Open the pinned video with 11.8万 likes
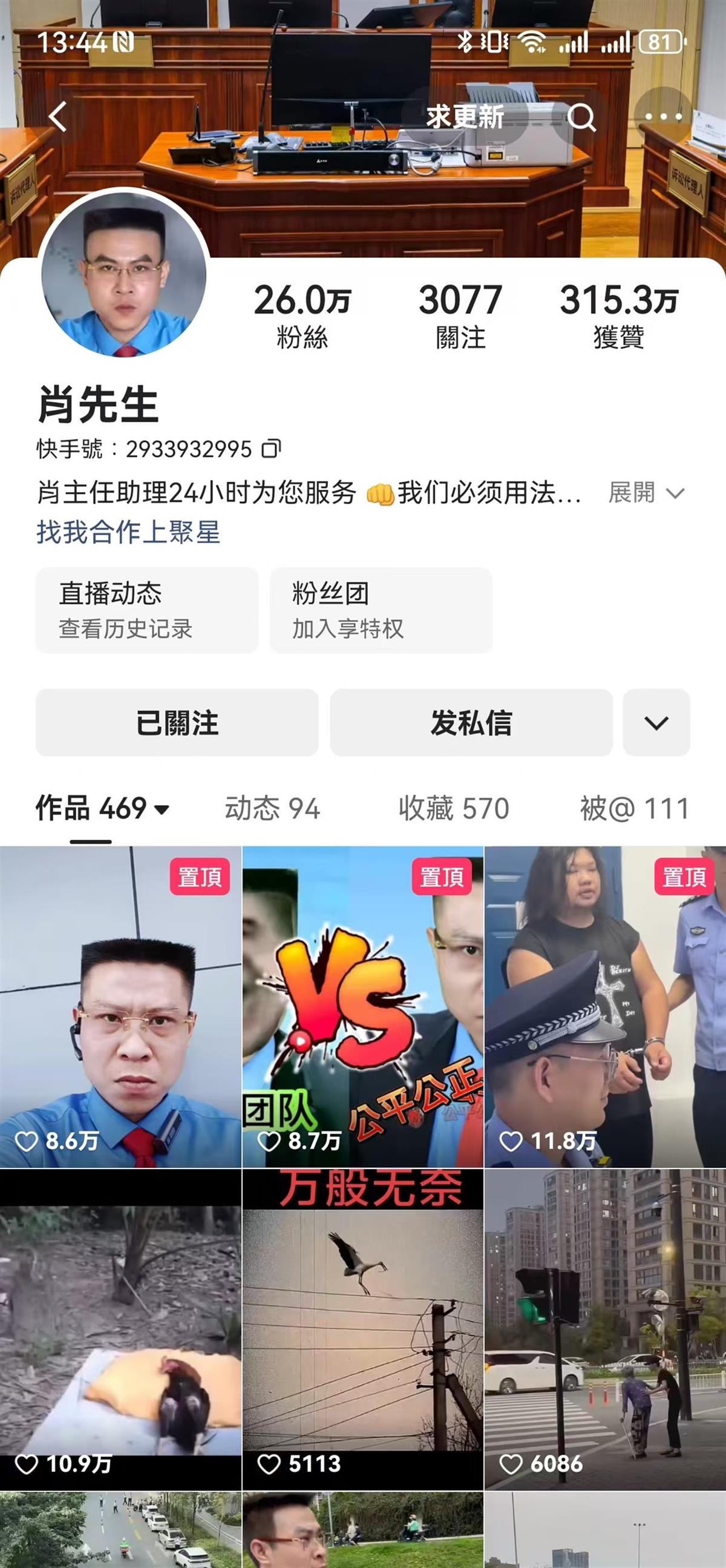This screenshot has height=1568, width=726. pos(604,1007)
